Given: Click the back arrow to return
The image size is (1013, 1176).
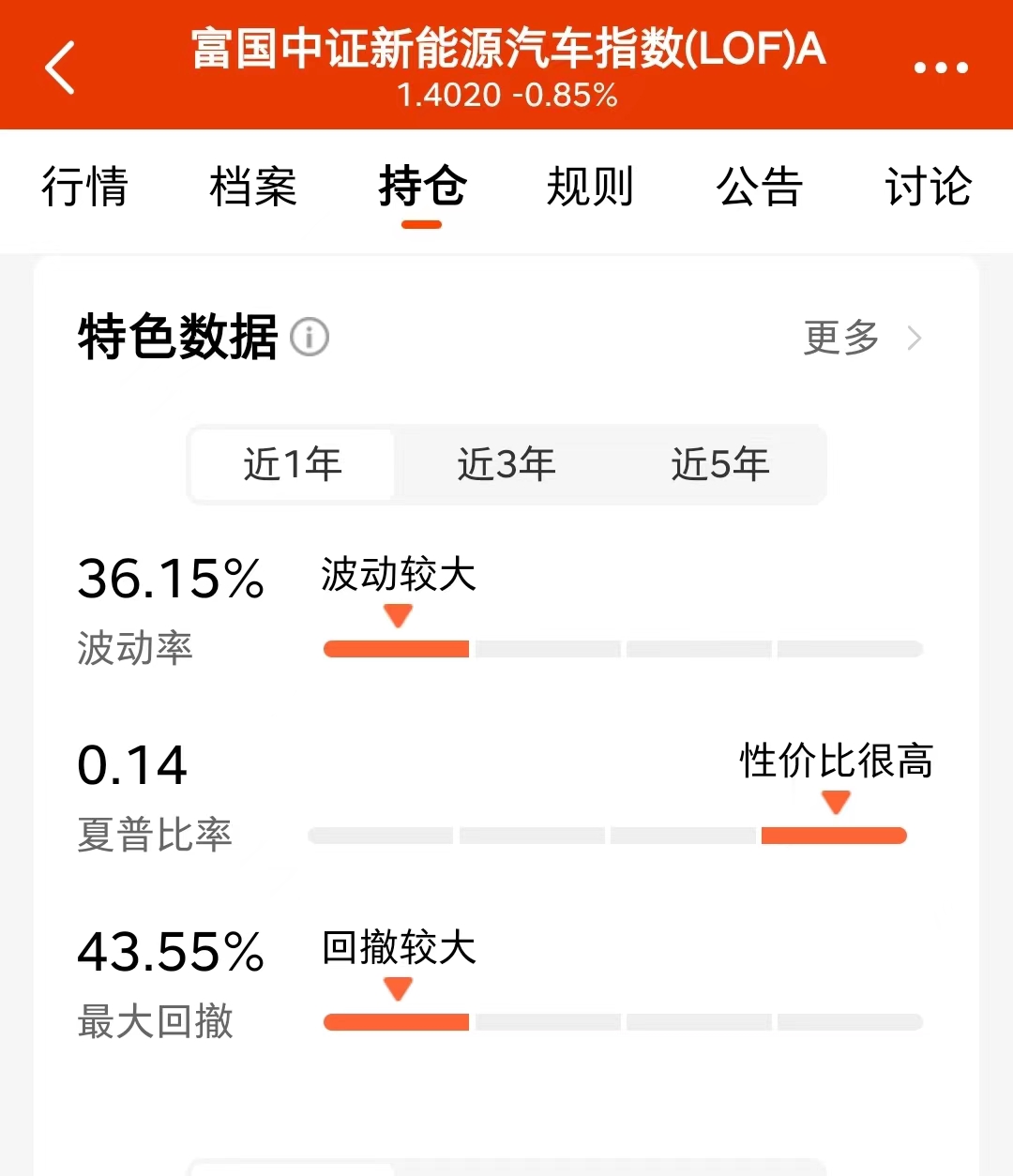Looking at the screenshot, I should 59,66.
